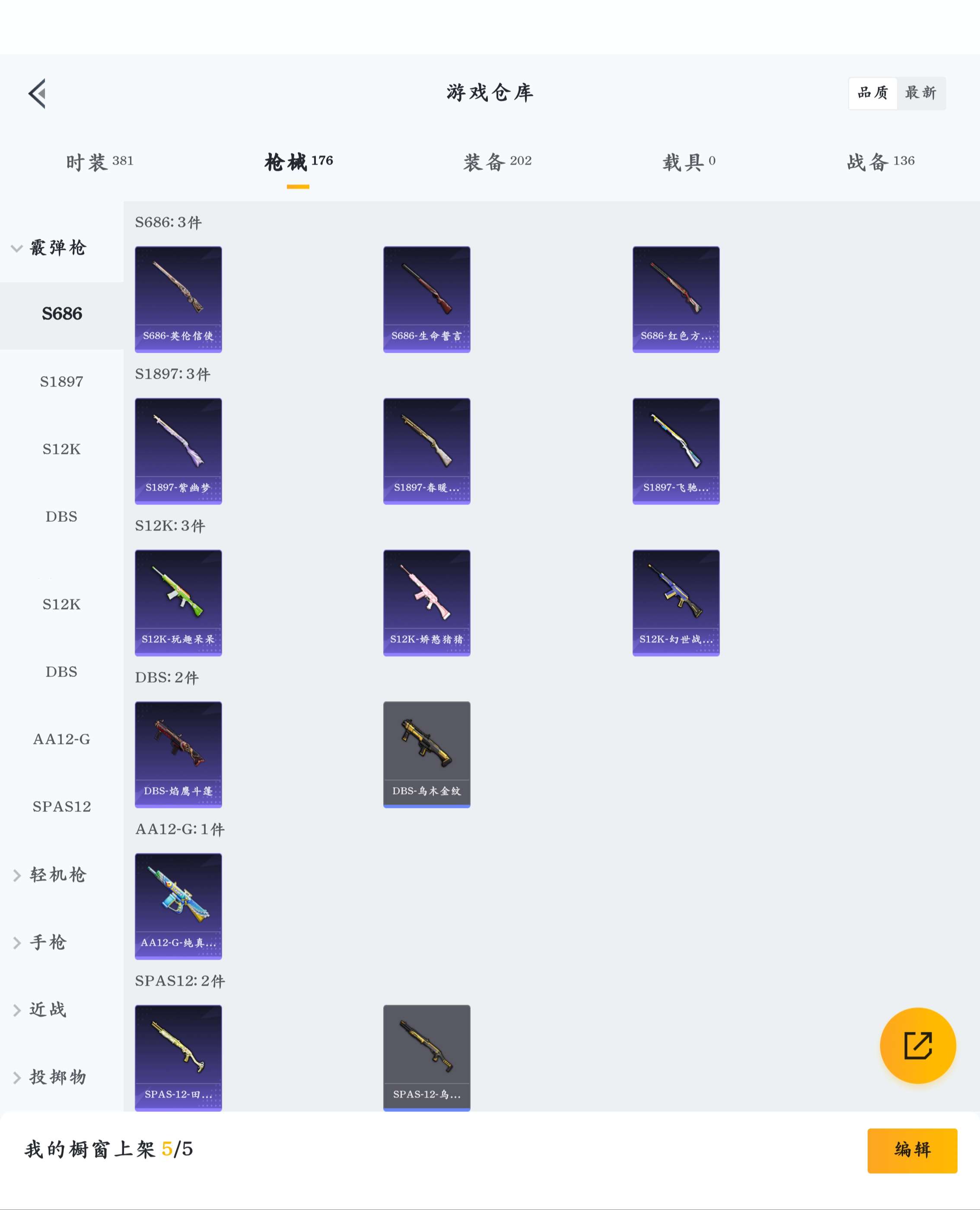Switch to the 装备 tab

497,162
